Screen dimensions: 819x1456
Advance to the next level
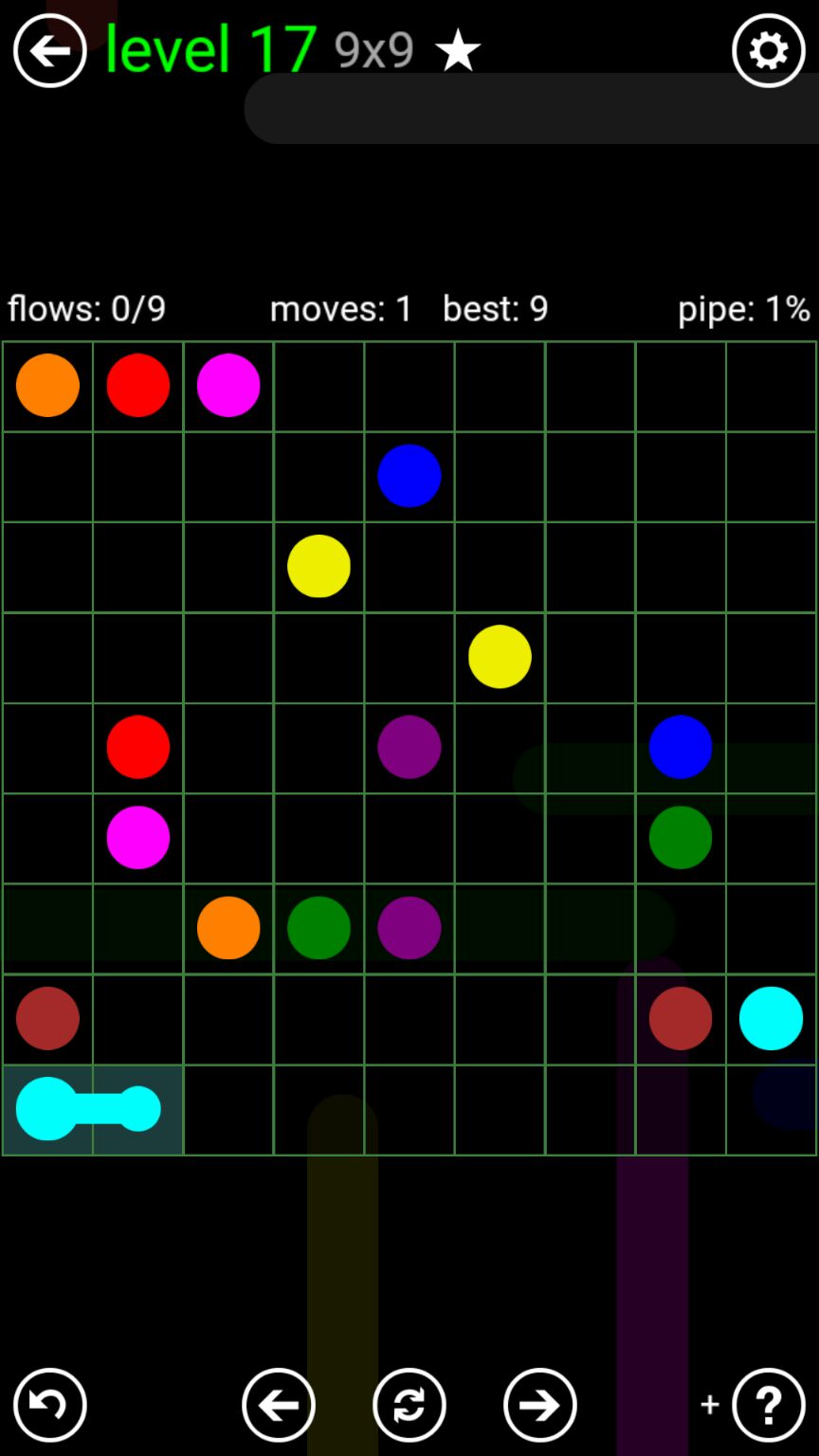[x=539, y=1405]
